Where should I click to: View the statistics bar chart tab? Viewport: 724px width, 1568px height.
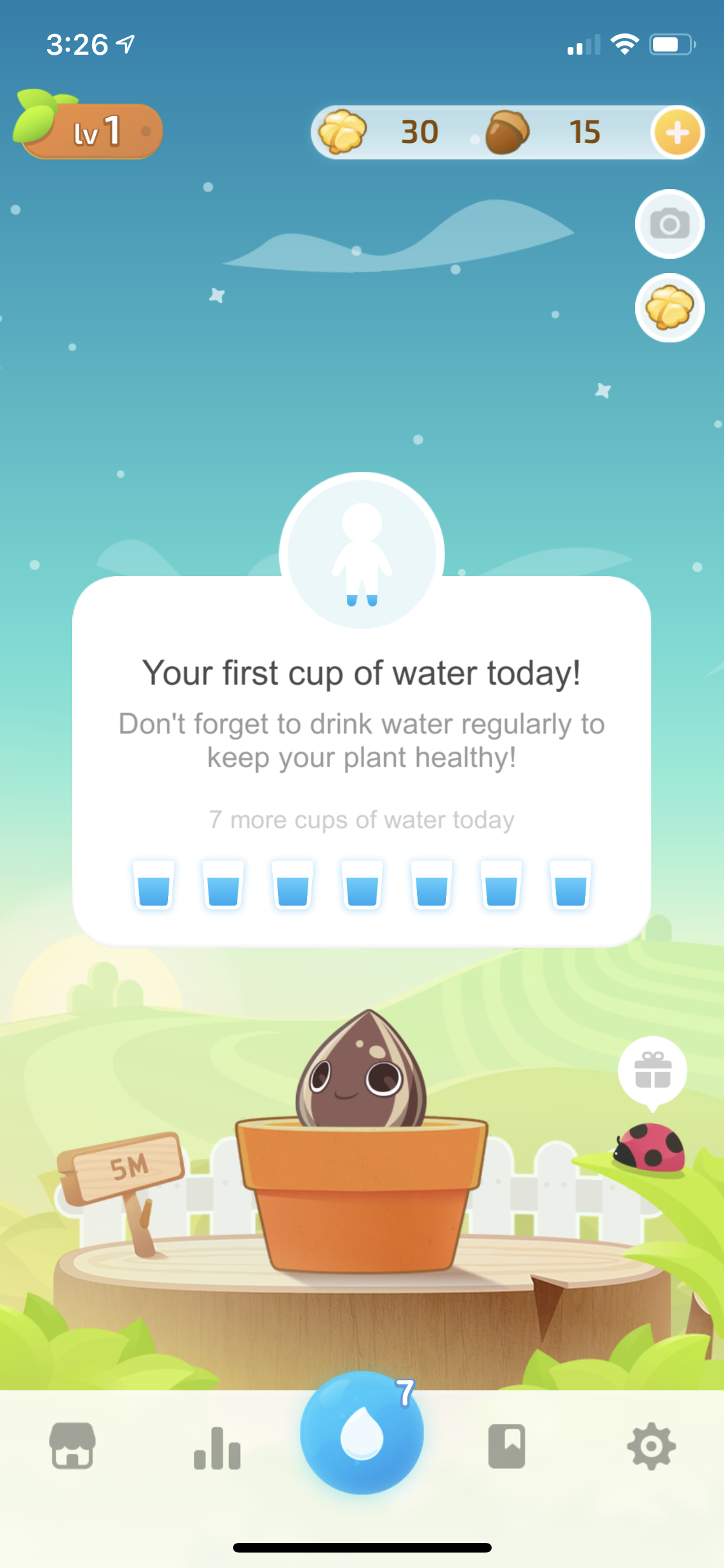click(x=218, y=1448)
